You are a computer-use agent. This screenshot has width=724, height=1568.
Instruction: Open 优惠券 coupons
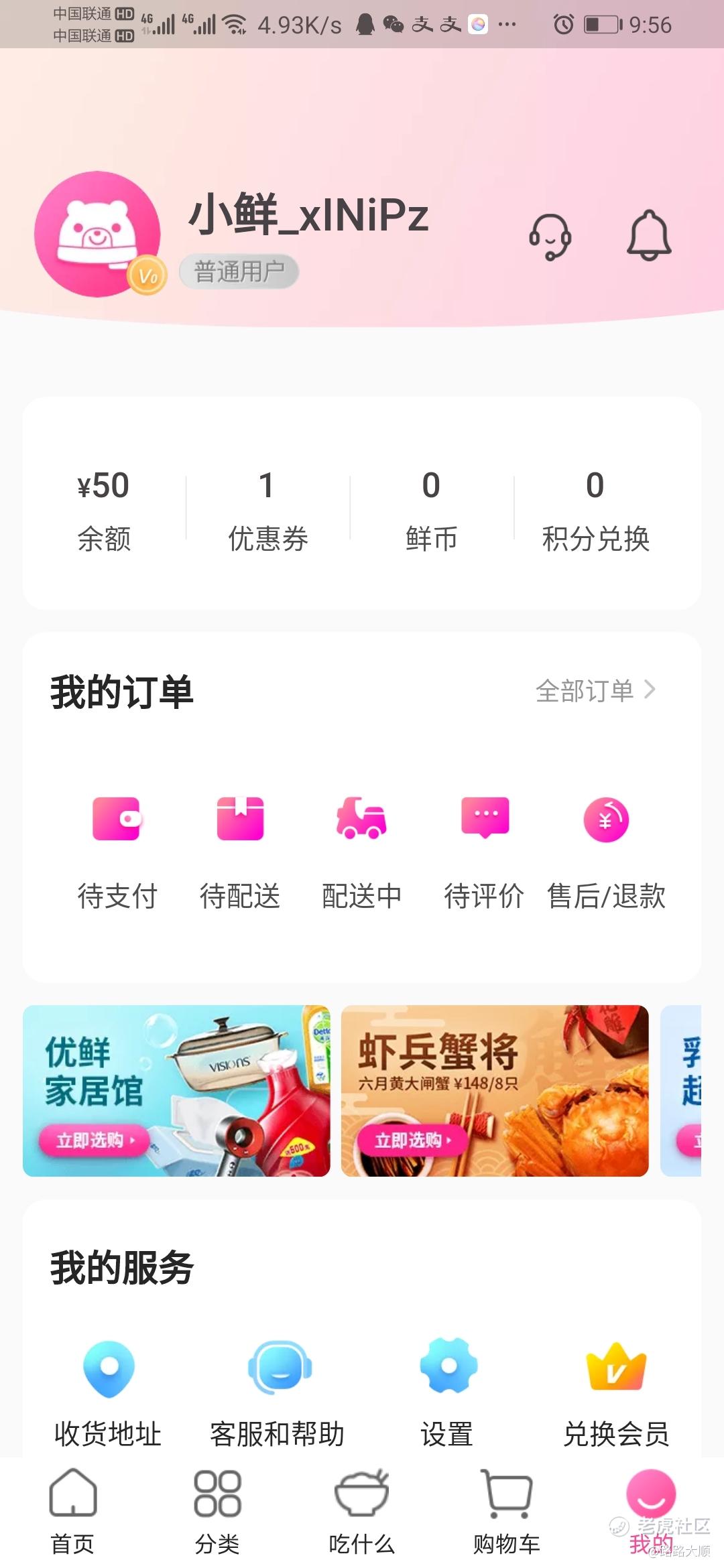(267, 510)
